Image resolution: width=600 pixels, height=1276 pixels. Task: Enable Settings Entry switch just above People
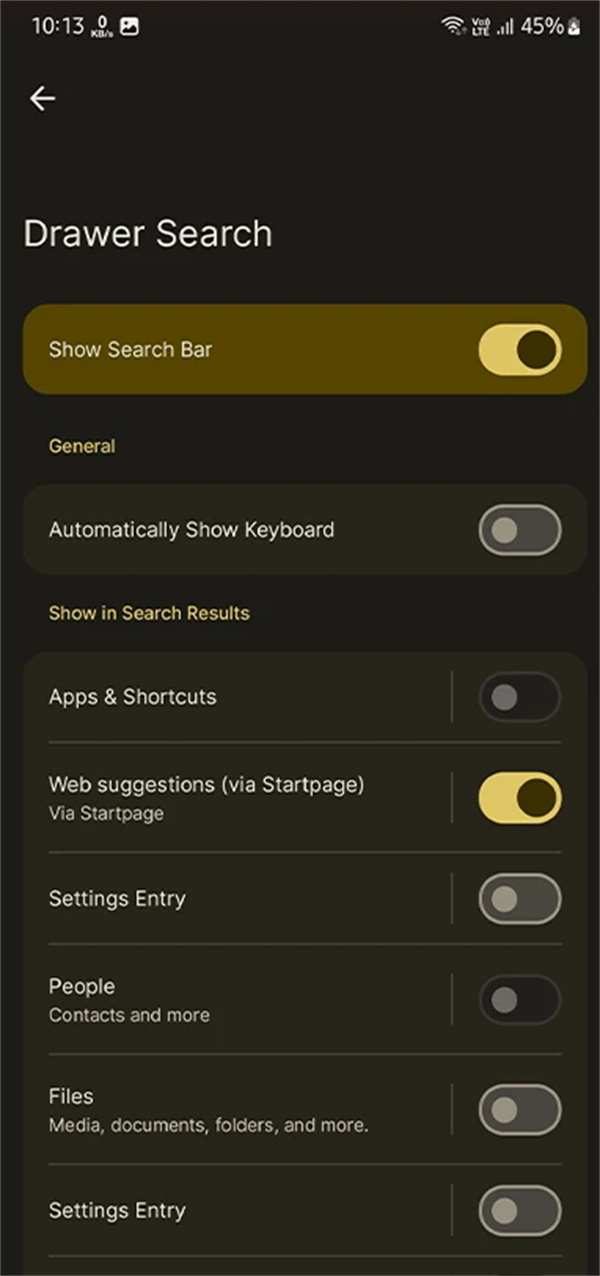pyautogui.click(x=519, y=899)
